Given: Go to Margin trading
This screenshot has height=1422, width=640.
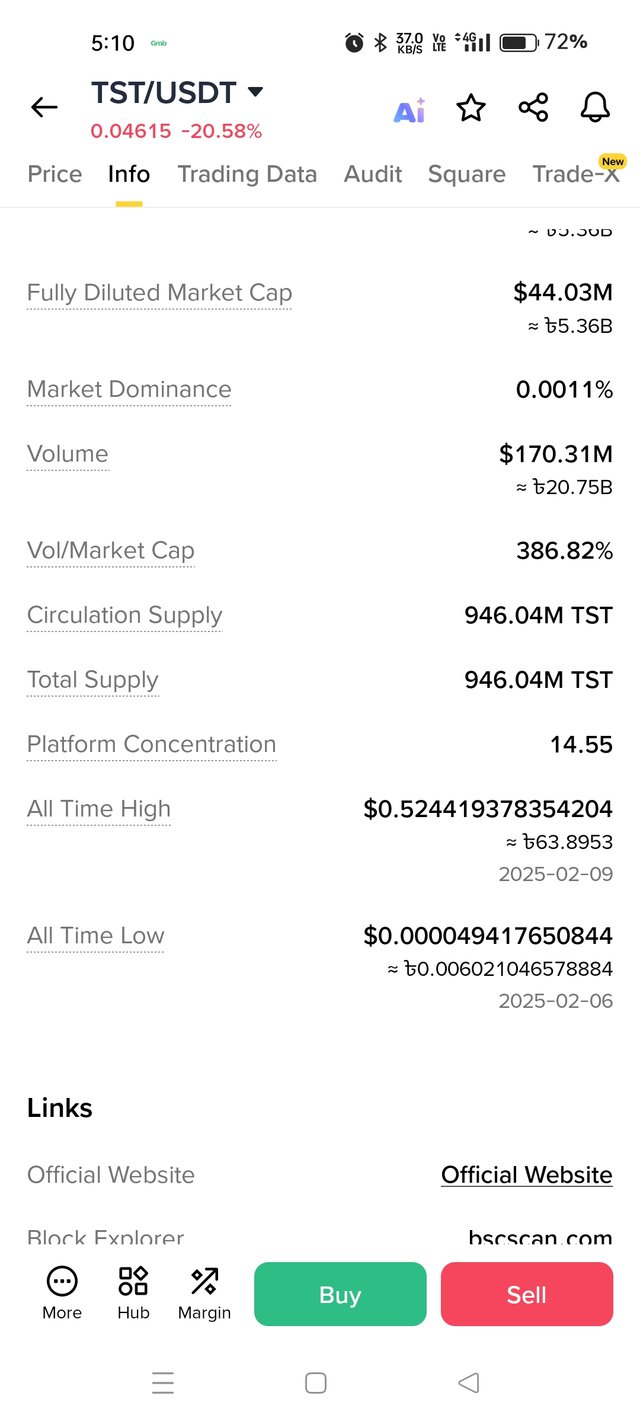Looking at the screenshot, I should click(204, 1293).
